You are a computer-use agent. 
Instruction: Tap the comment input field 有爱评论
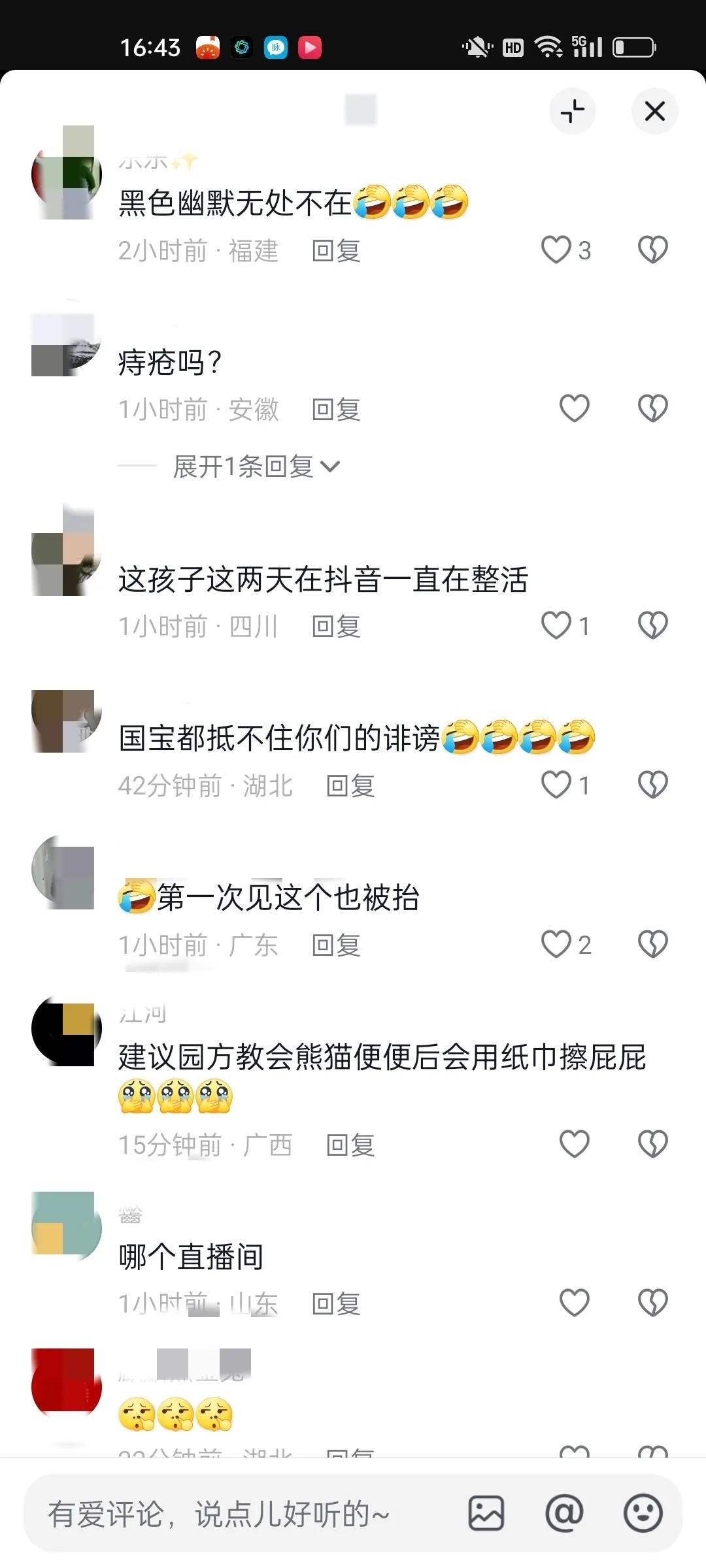(x=242, y=1514)
